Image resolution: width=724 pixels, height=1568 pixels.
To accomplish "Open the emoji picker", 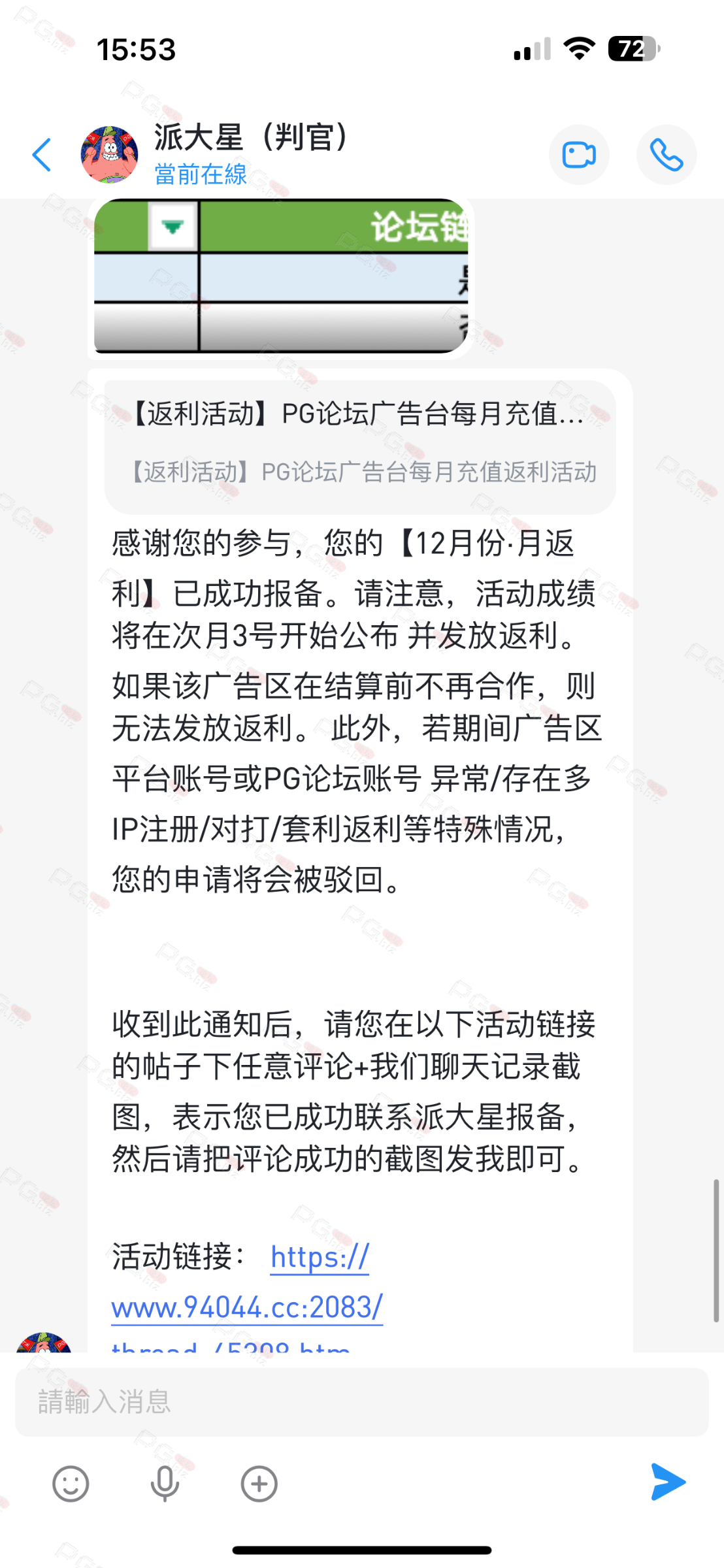I will [71, 1483].
